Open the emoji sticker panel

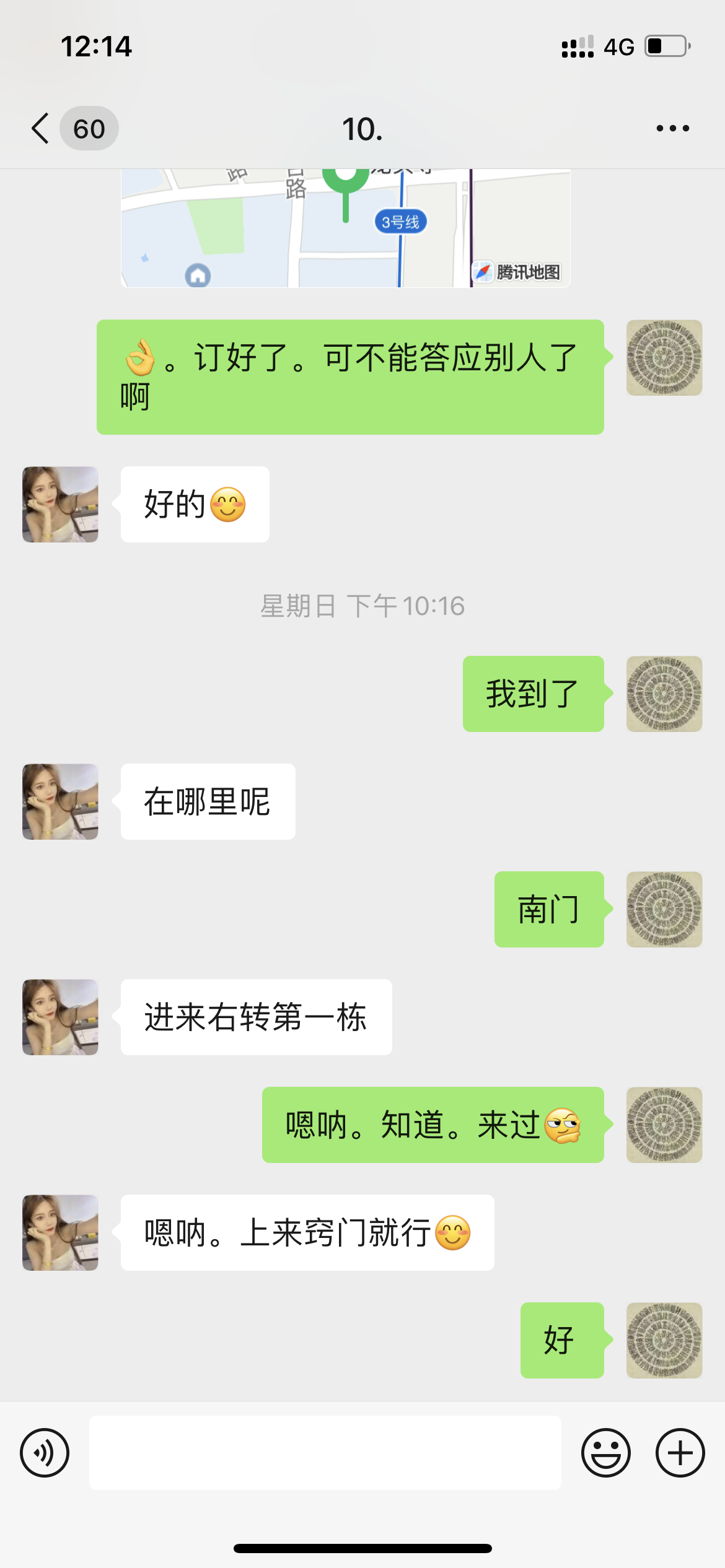click(605, 1452)
